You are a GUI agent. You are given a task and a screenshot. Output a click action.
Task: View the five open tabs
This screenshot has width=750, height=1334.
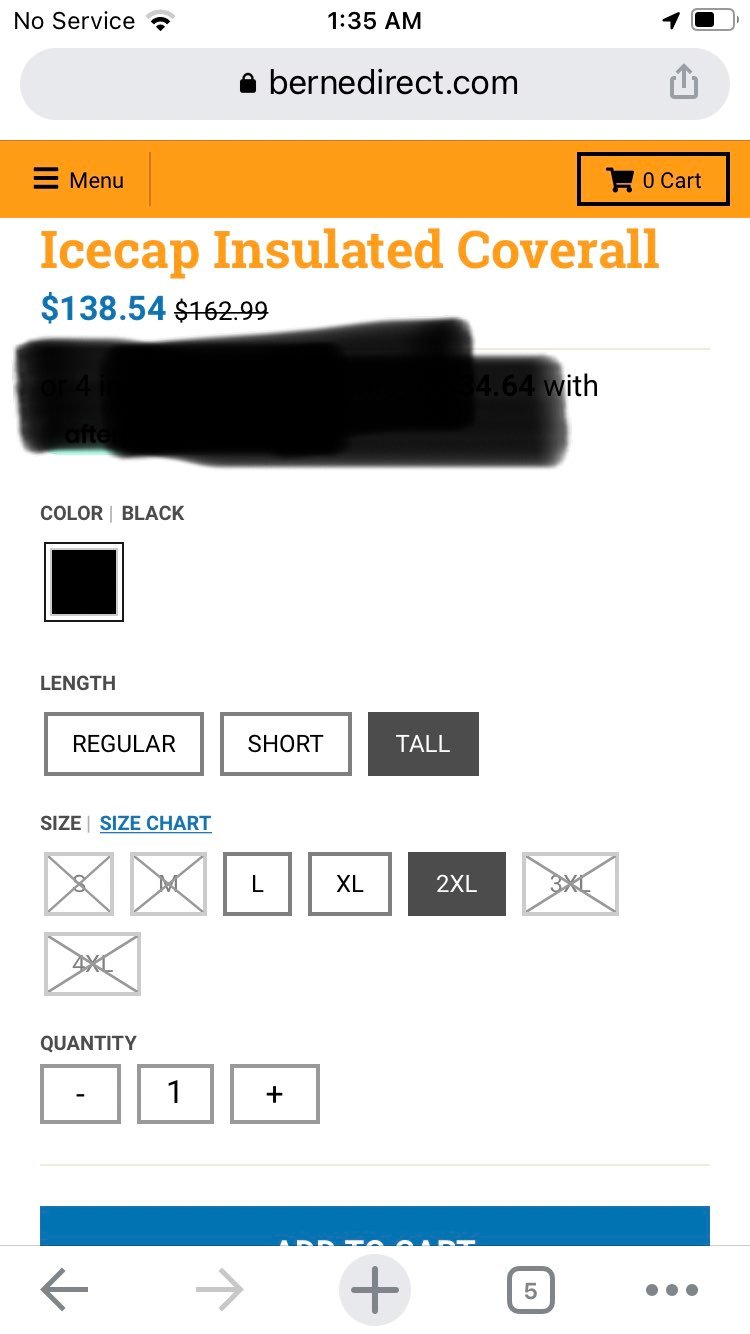530,1290
